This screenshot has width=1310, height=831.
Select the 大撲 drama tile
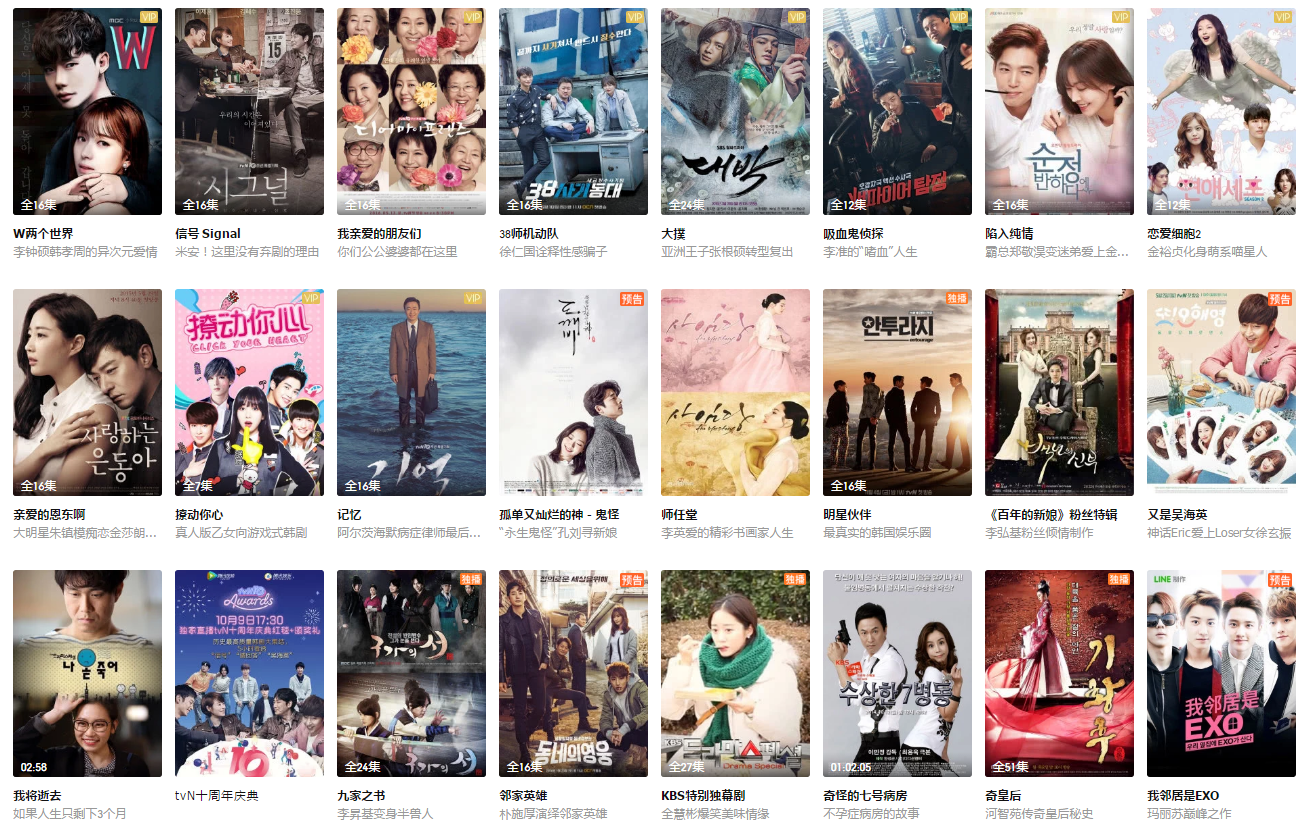pos(735,111)
